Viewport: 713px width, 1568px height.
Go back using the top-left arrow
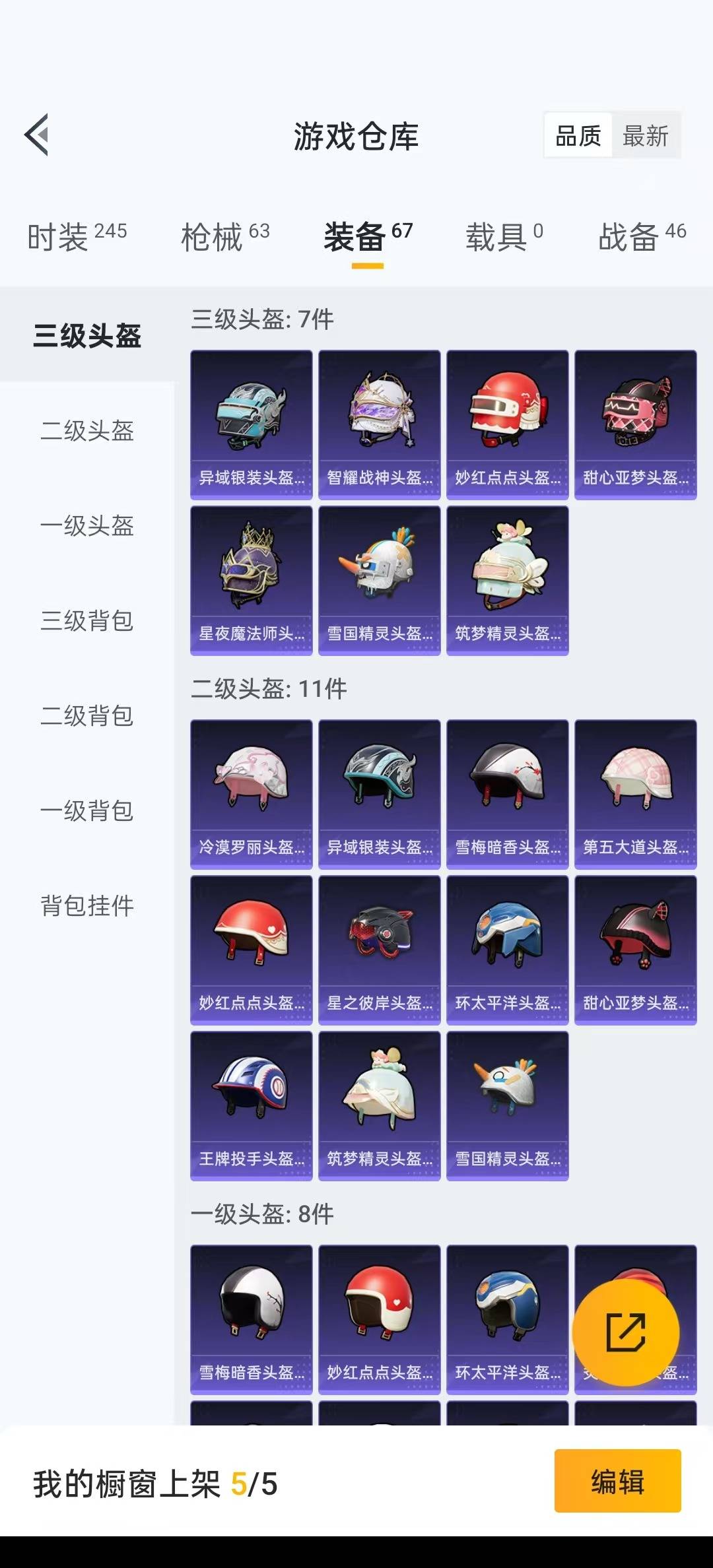click(x=37, y=135)
